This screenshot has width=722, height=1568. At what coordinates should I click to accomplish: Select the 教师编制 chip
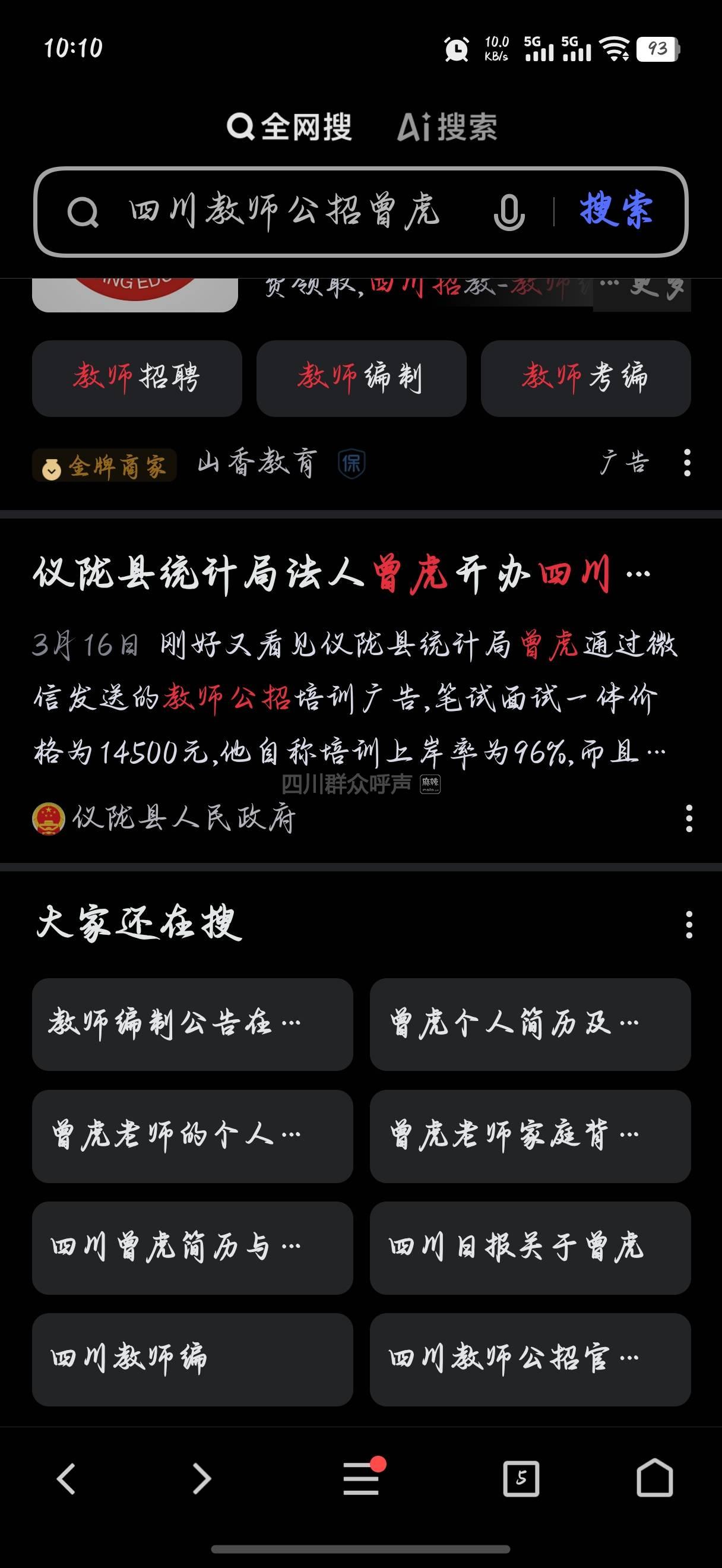(x=362, y=378)
